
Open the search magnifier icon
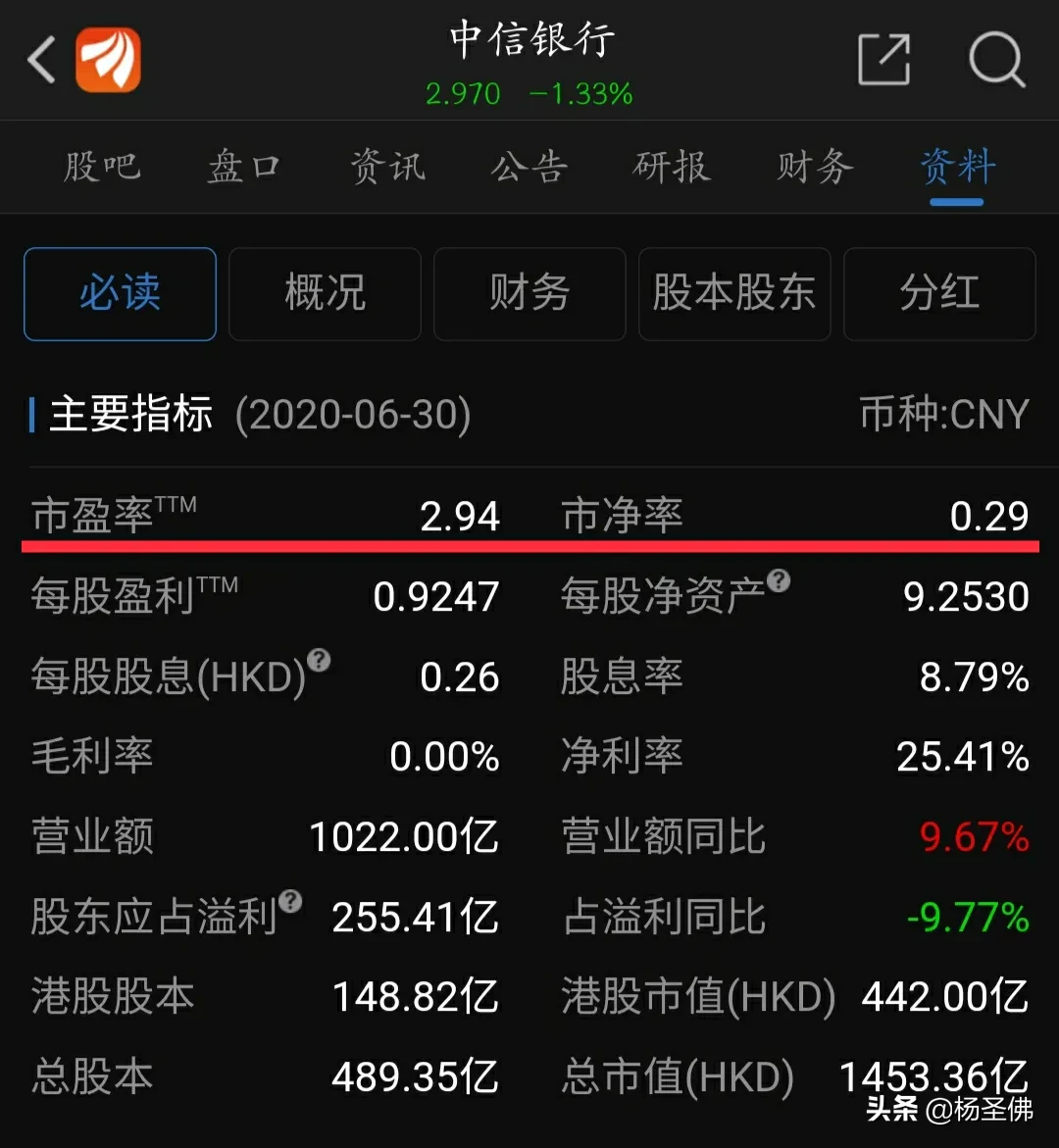click(x=997, y=59)
